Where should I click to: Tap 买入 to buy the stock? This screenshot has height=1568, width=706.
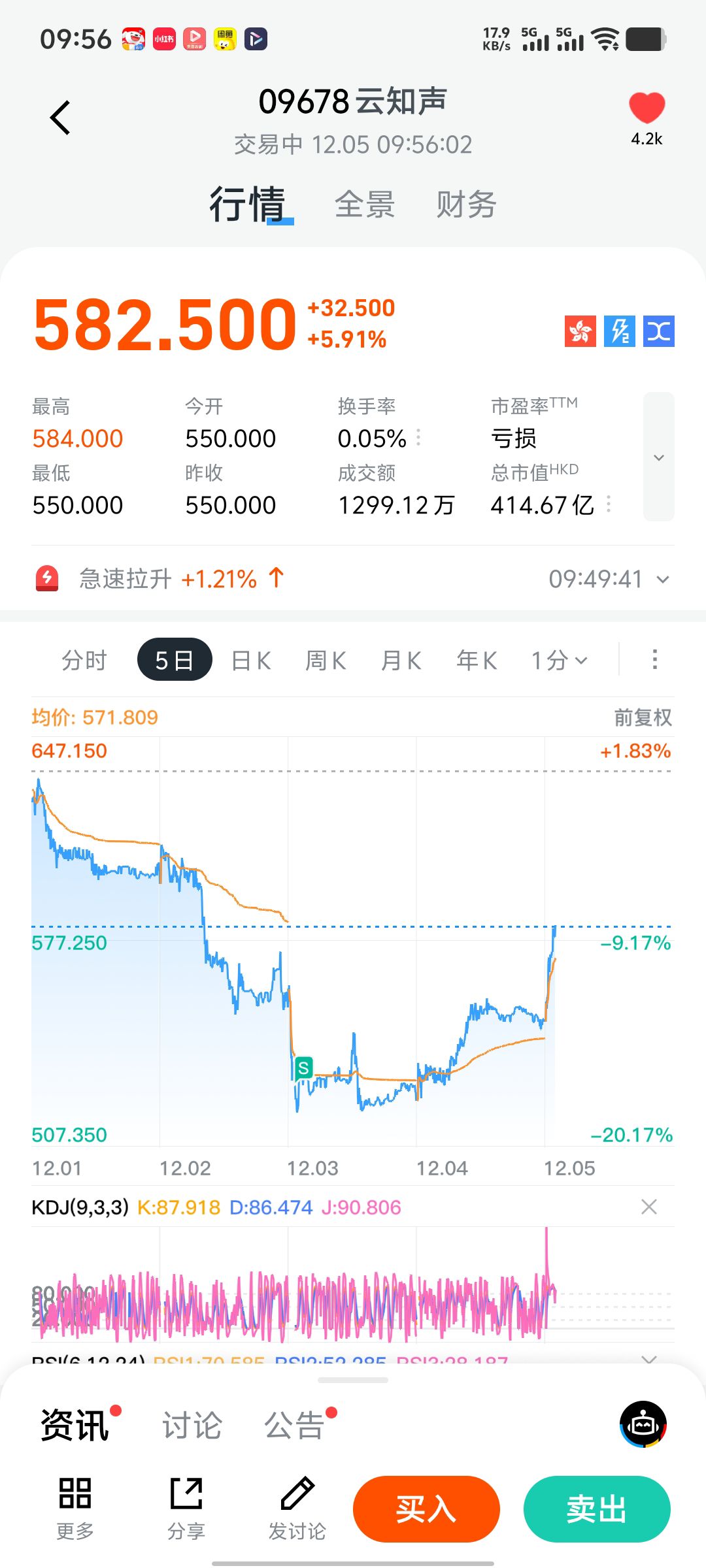(426, 1509)
